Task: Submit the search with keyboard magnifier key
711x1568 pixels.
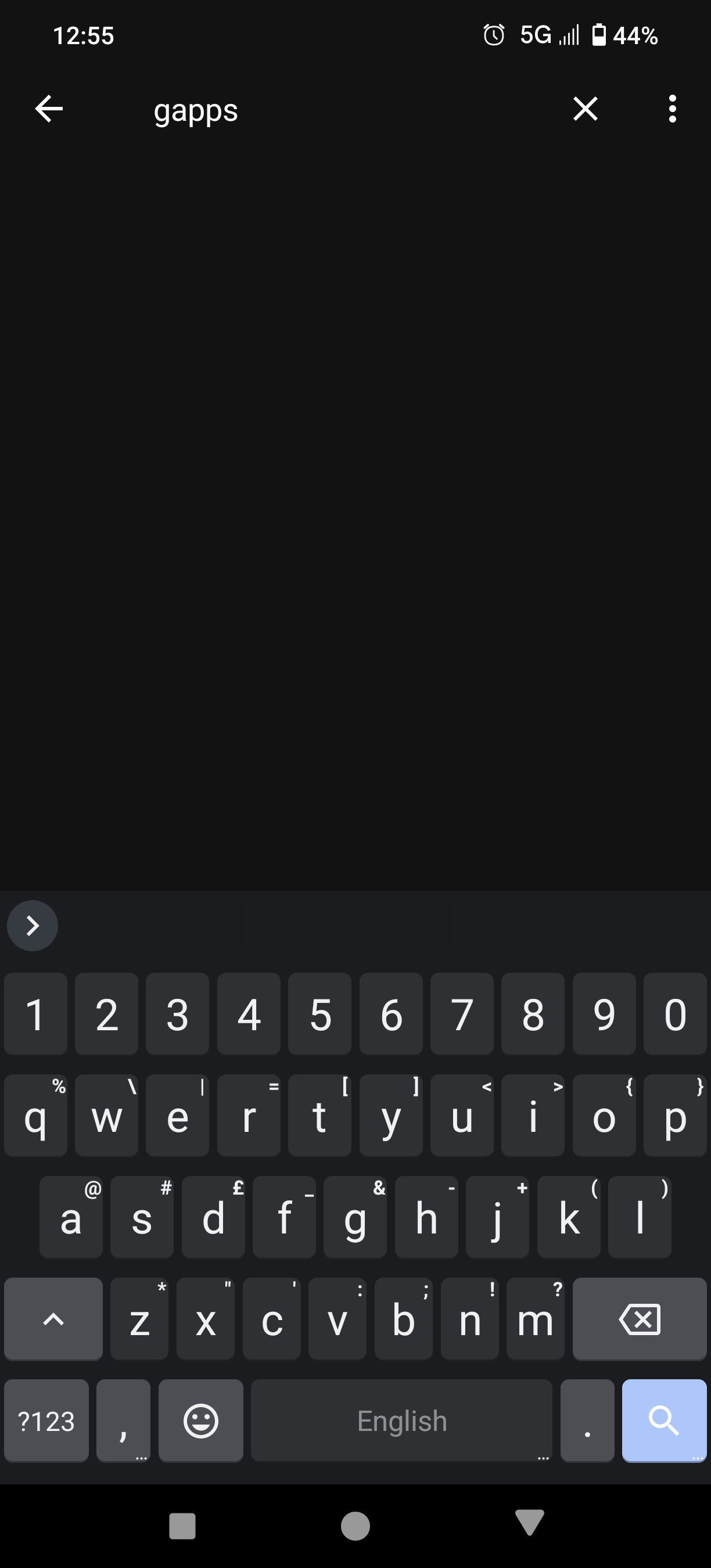Action: tap(664, 1420)
